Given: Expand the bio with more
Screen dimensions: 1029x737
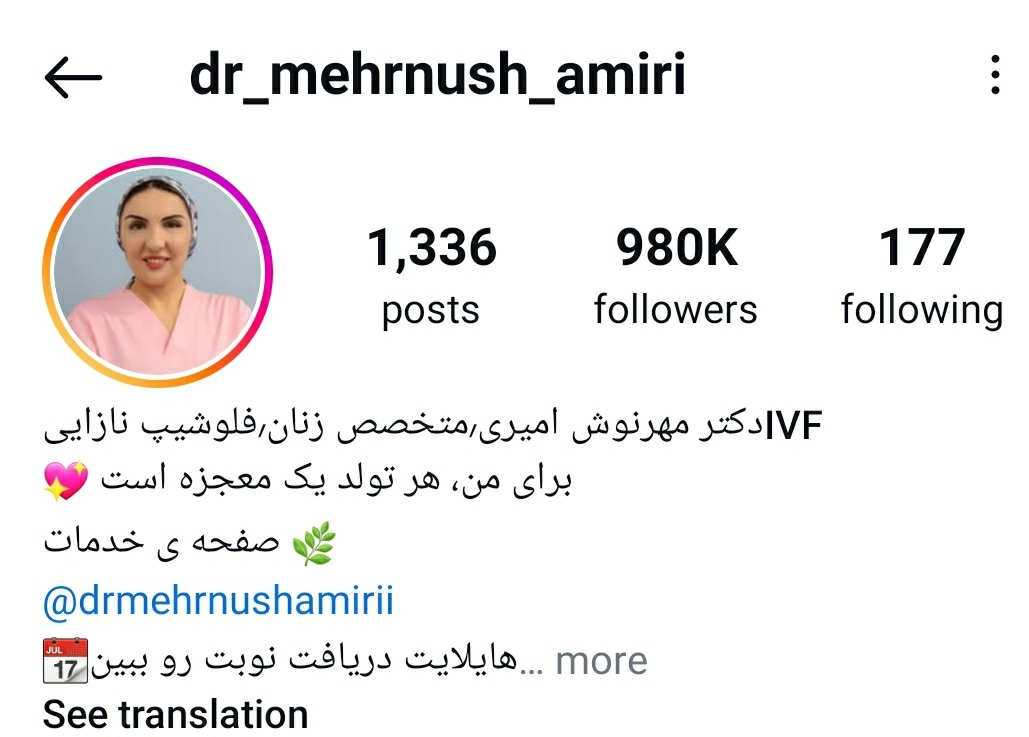Looking at the screenshot, I should pyautogui.click(x=601, y=661).
